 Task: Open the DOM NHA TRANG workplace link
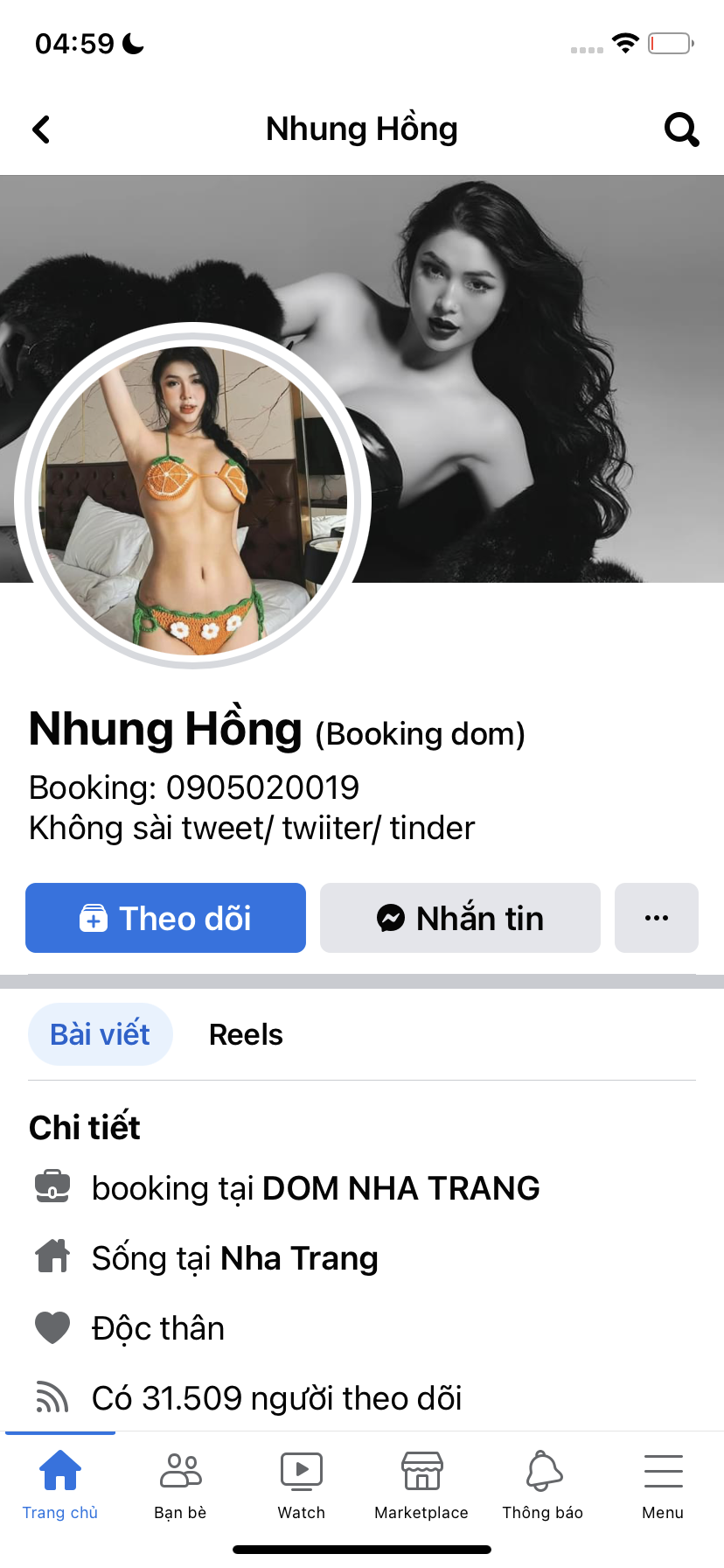(400, 1188)
